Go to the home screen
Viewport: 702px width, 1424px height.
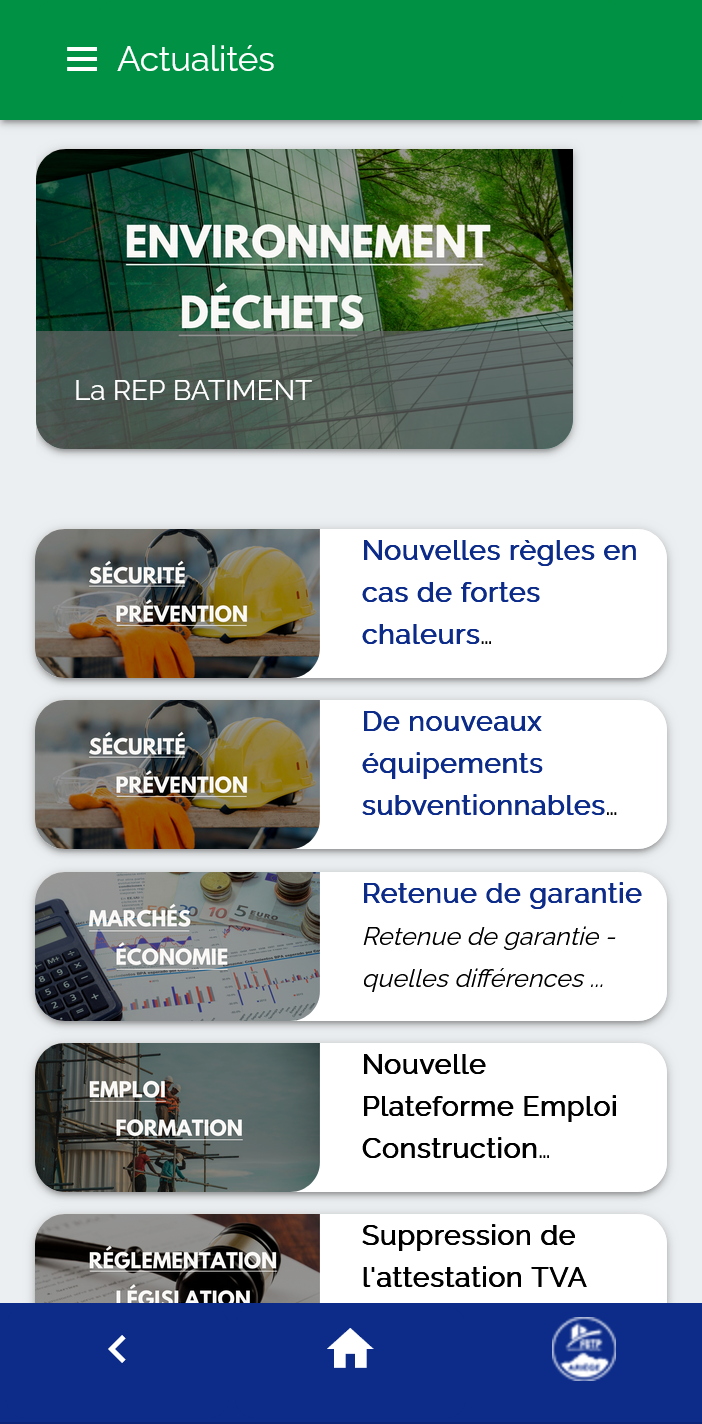point(350,1350)
